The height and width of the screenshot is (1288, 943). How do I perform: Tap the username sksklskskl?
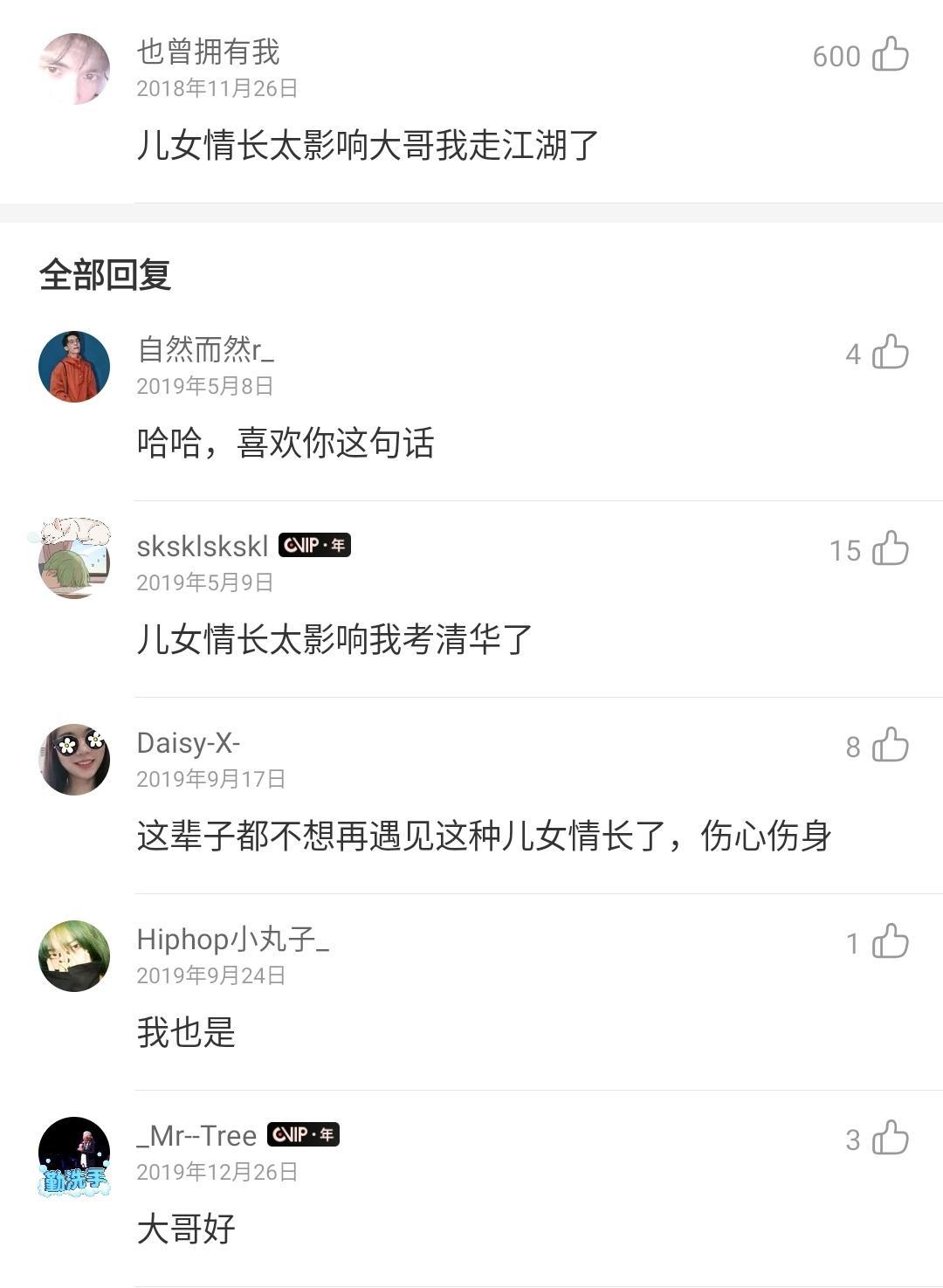point(203,547)
